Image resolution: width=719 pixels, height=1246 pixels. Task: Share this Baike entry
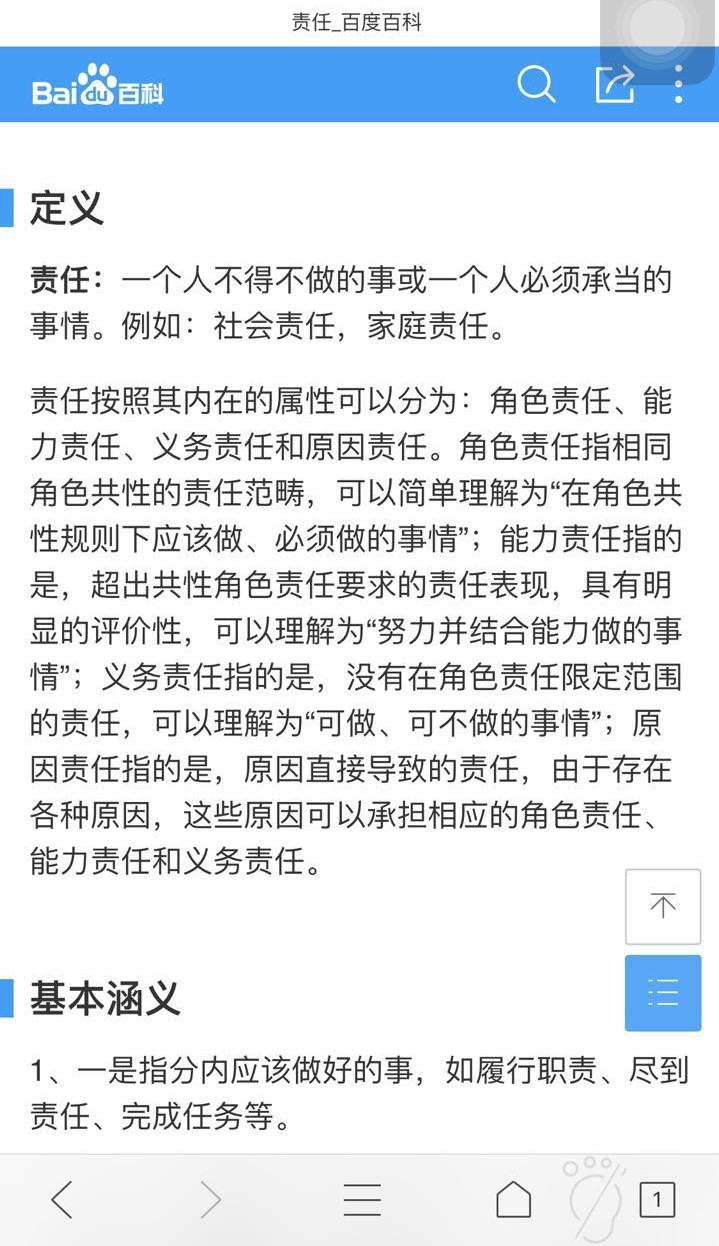[615, 85]
